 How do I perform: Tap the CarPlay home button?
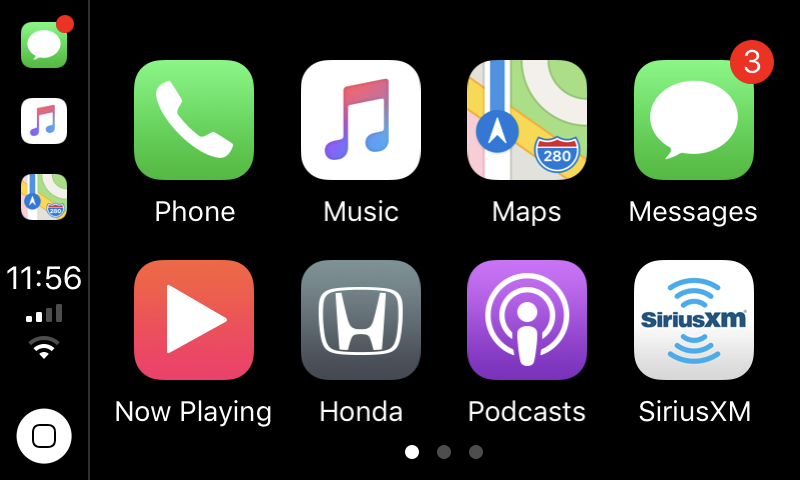[44, 436]
